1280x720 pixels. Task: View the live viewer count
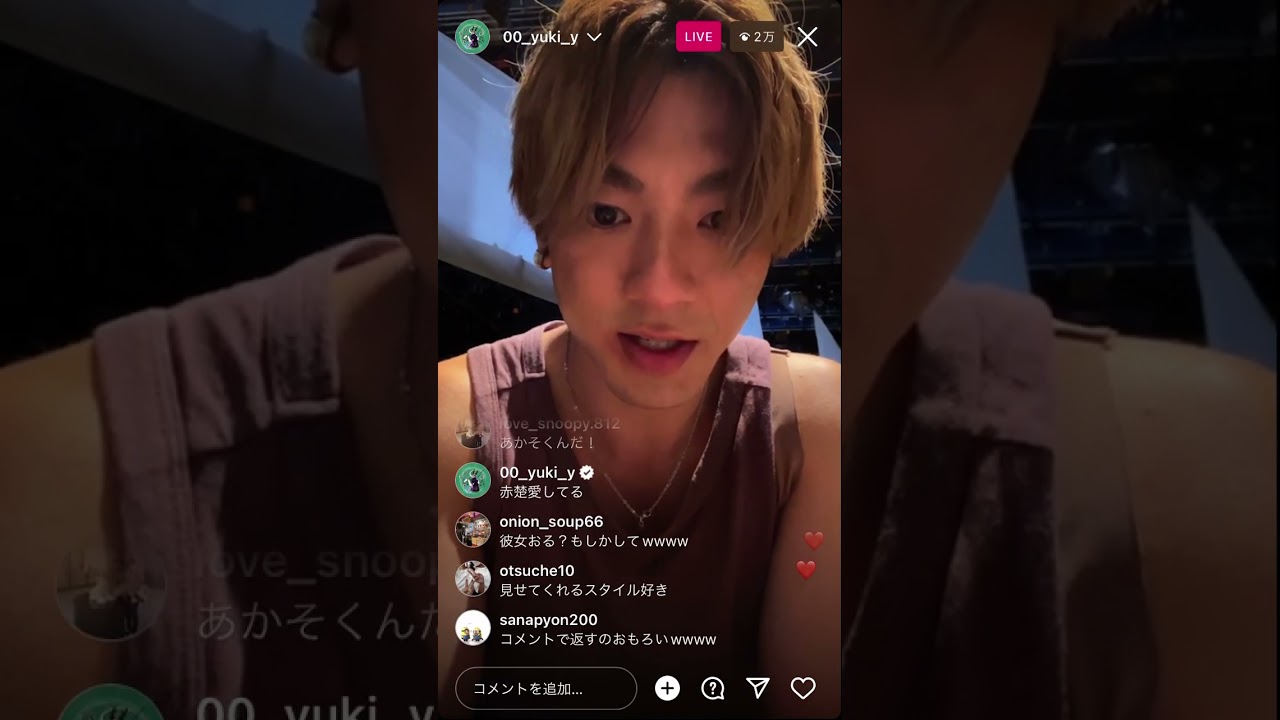tap(757, 37)
